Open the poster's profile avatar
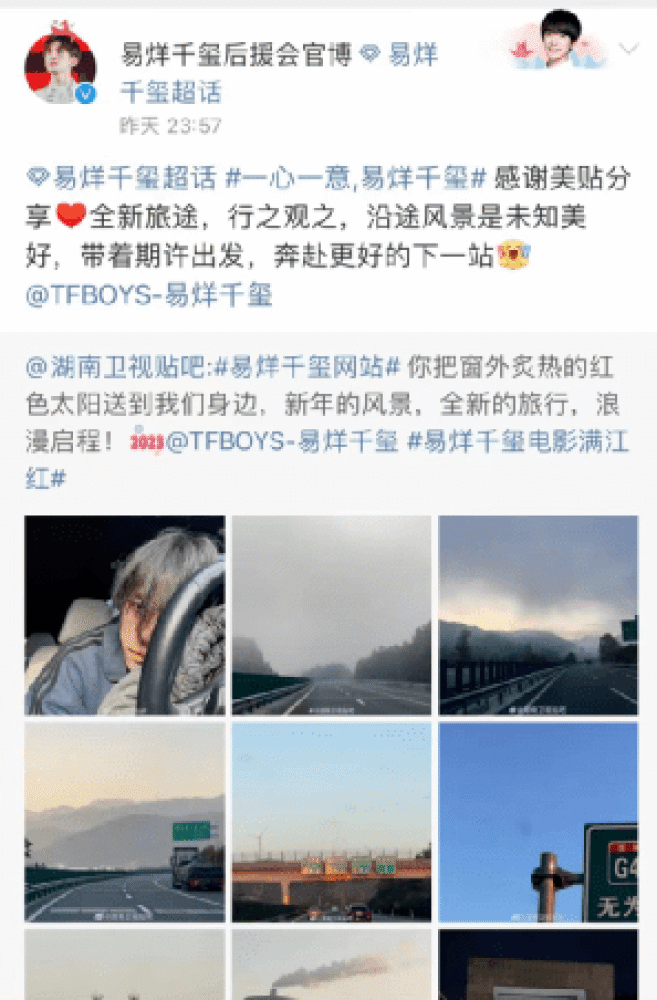 pyautogui.click(x=60, y=69)
